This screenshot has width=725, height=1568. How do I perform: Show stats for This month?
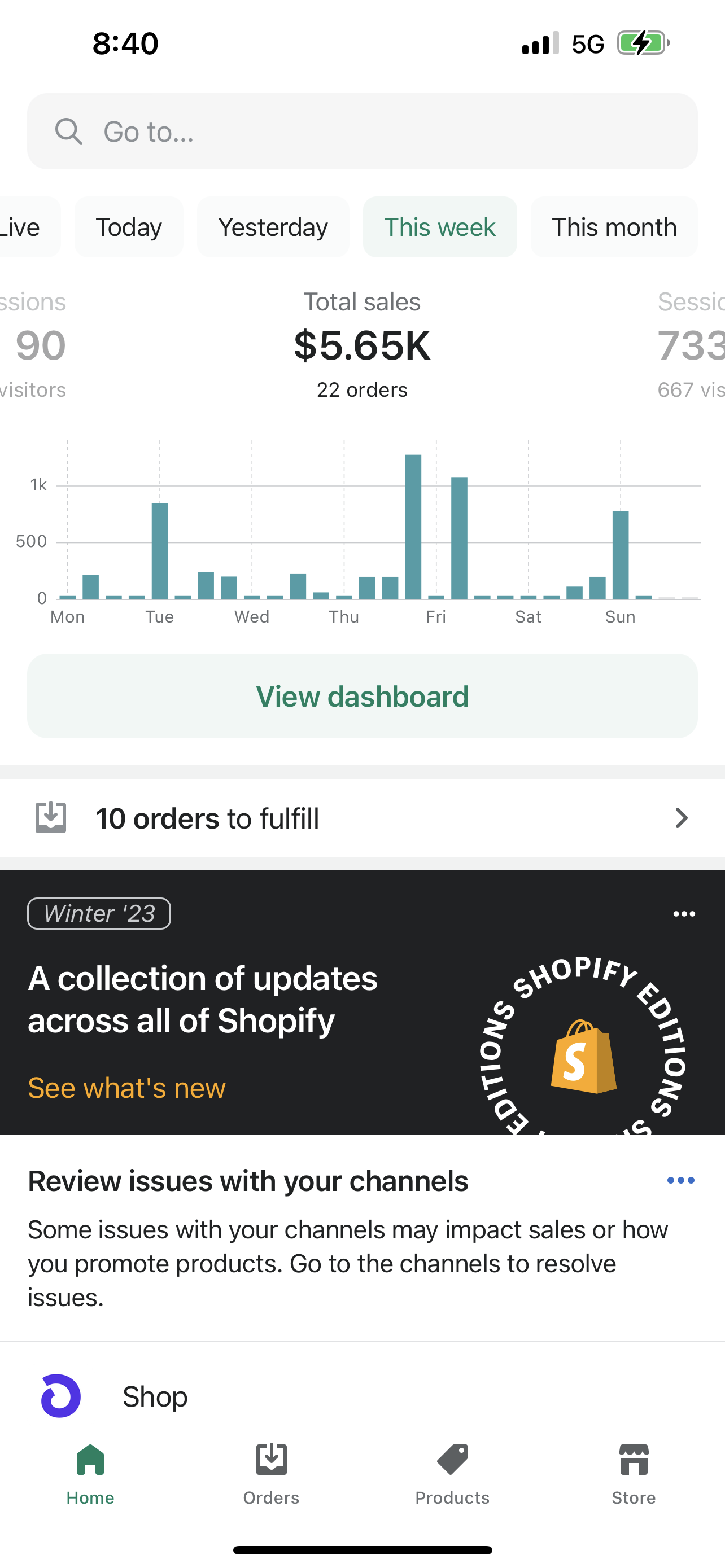point(614,227)
